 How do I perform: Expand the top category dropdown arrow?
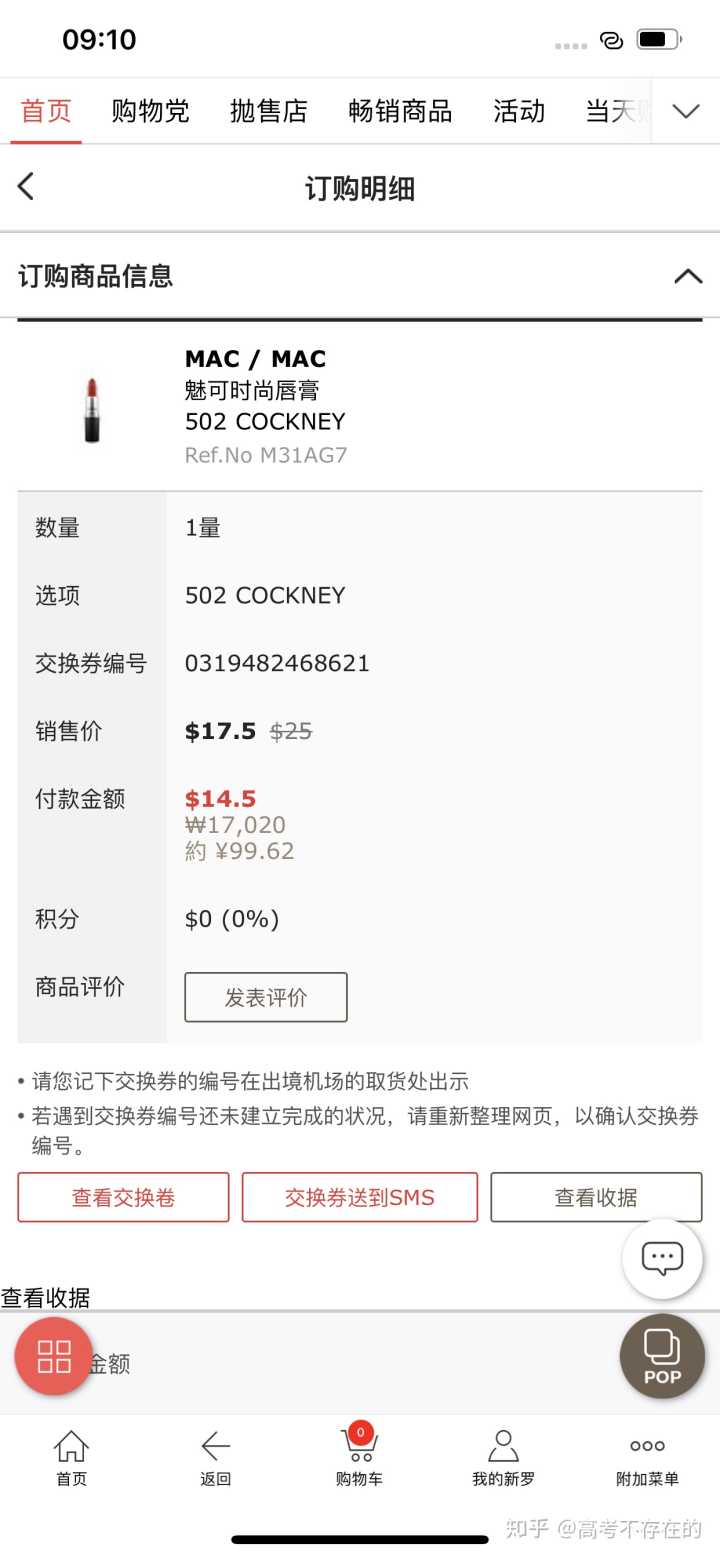point(686,111)
